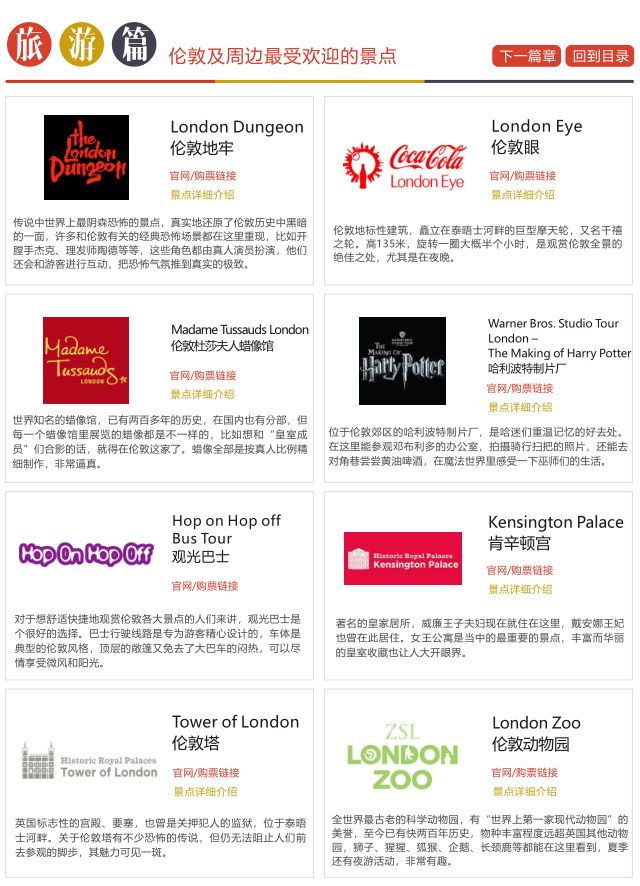View Harry Potter Studio Tour details

(x=520, y=407)
